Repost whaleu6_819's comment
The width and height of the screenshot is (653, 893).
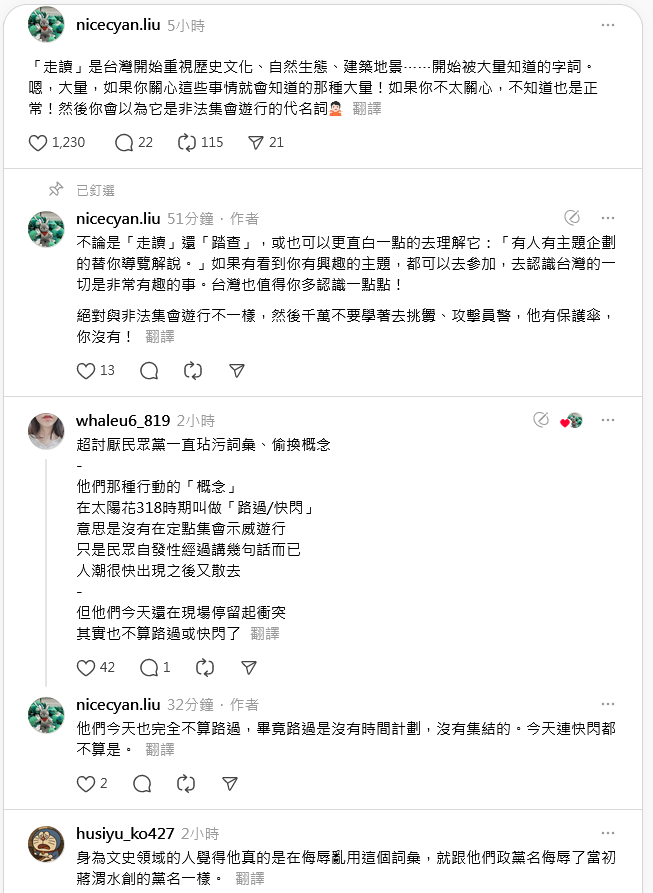tap(205, 667)
